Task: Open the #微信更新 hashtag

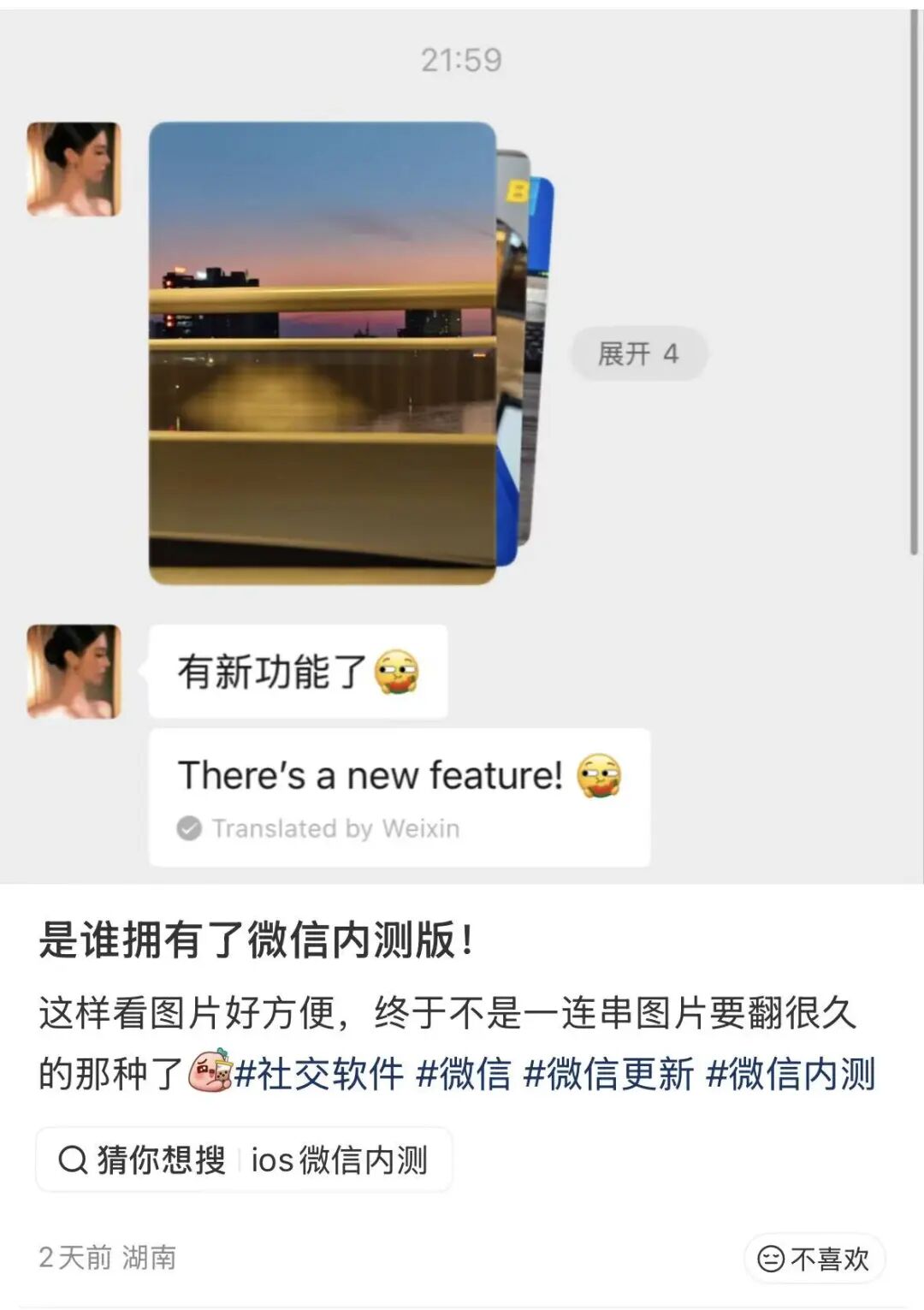Action: coord(608,1074)
